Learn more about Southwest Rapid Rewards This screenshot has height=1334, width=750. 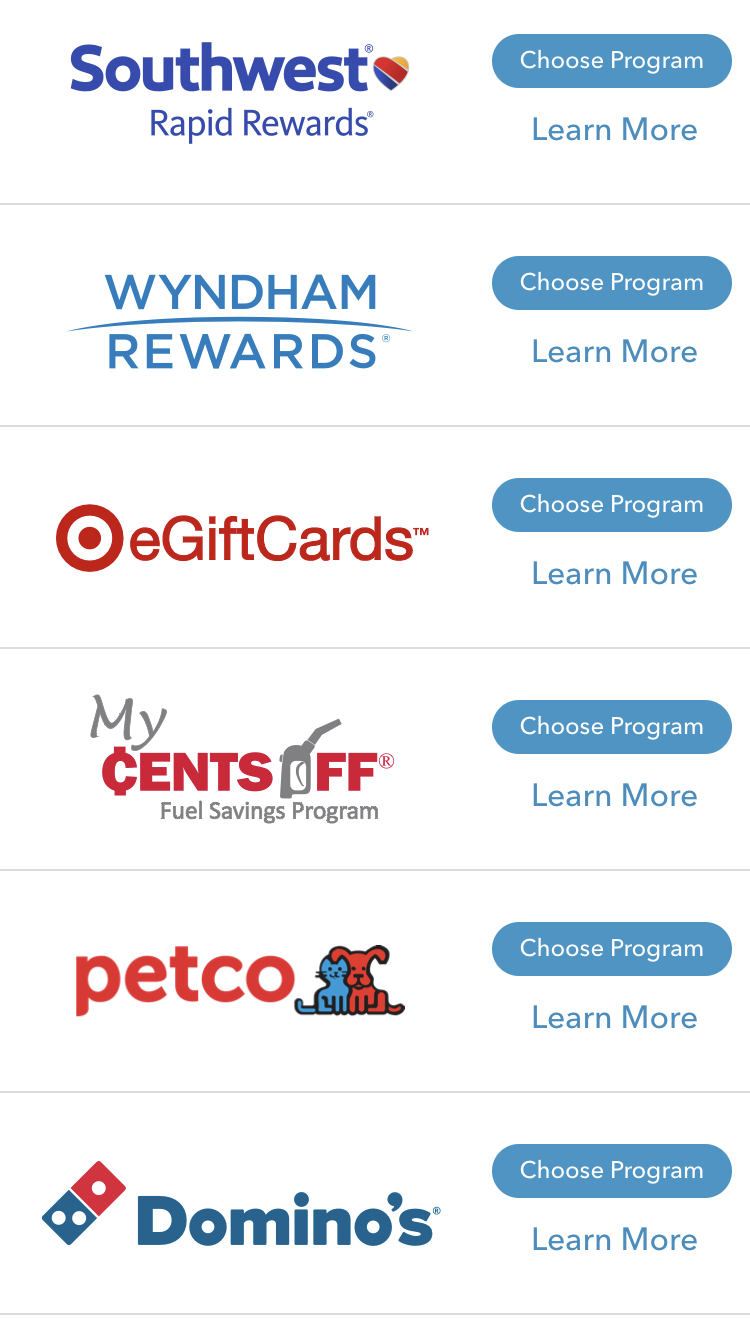click(614, 130)
